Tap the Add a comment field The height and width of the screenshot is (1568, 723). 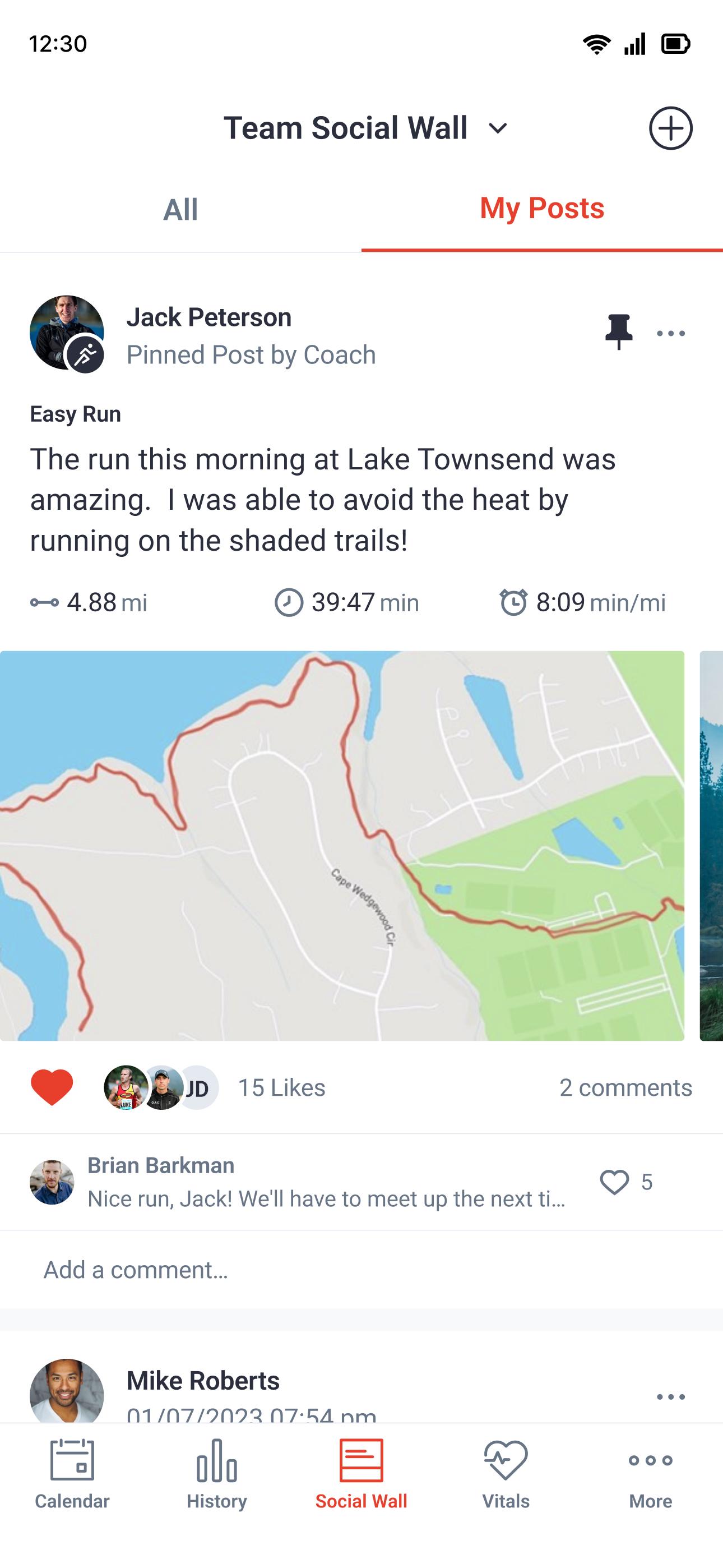coord(361,1270)
